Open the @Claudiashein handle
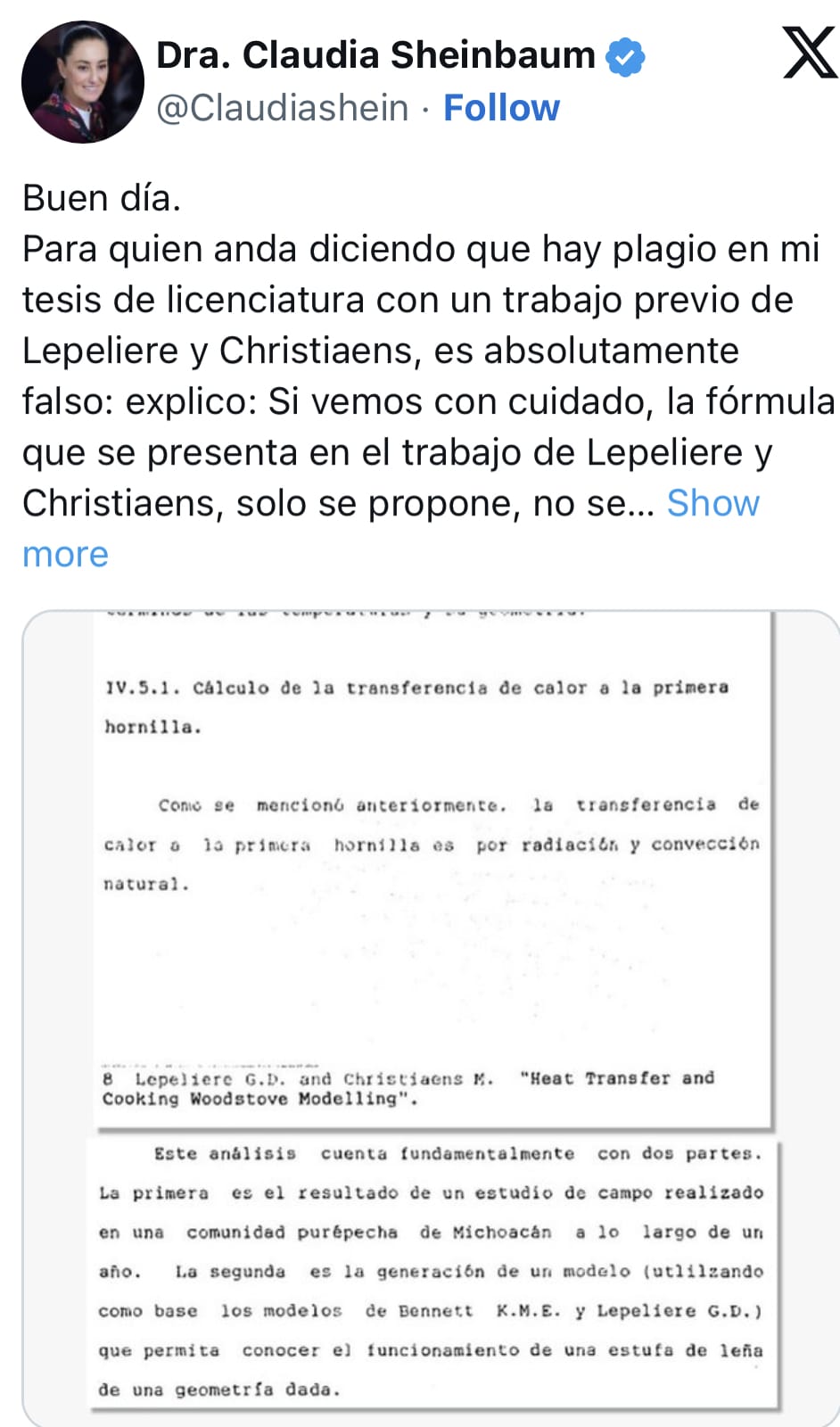840x1427 pixels. pos(282,108)
